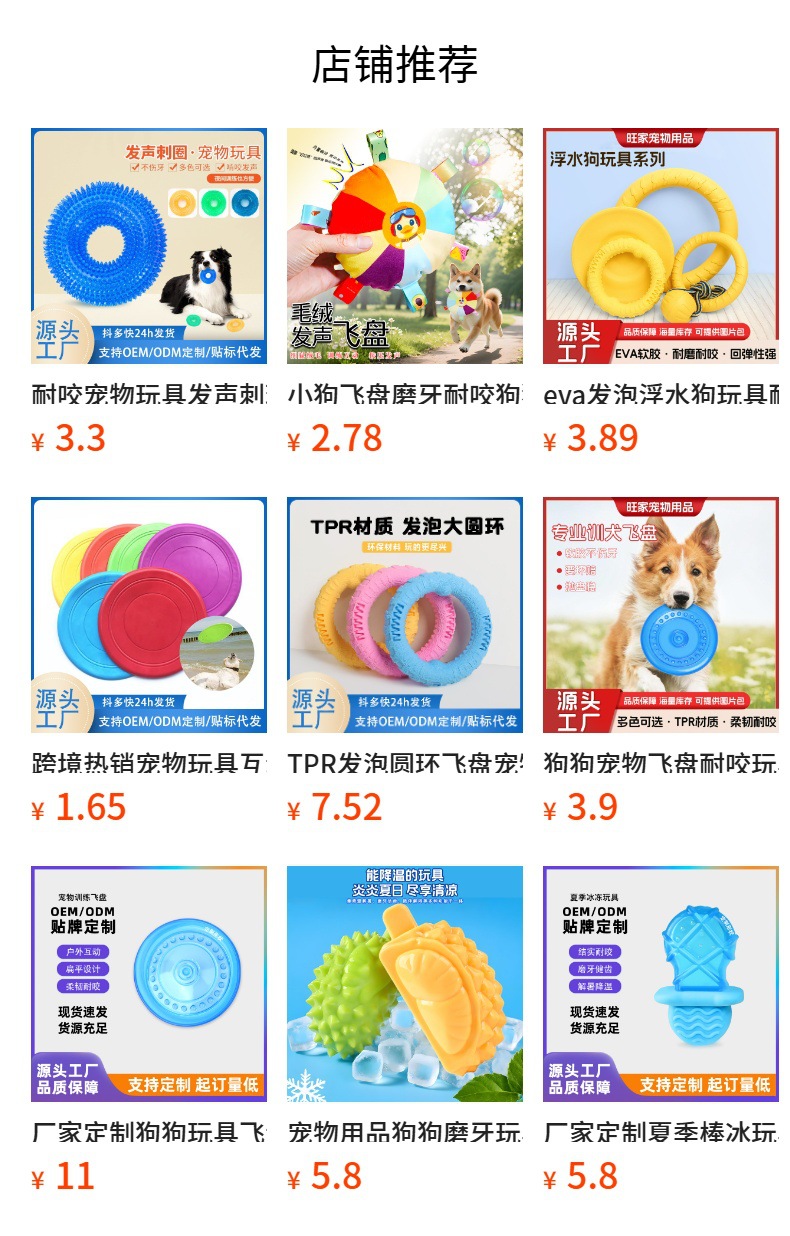790x1236 pixels.
Task: Open the TPR发泡圆环飞盘 product at ¥7.52
Action: tap(405, 660)
